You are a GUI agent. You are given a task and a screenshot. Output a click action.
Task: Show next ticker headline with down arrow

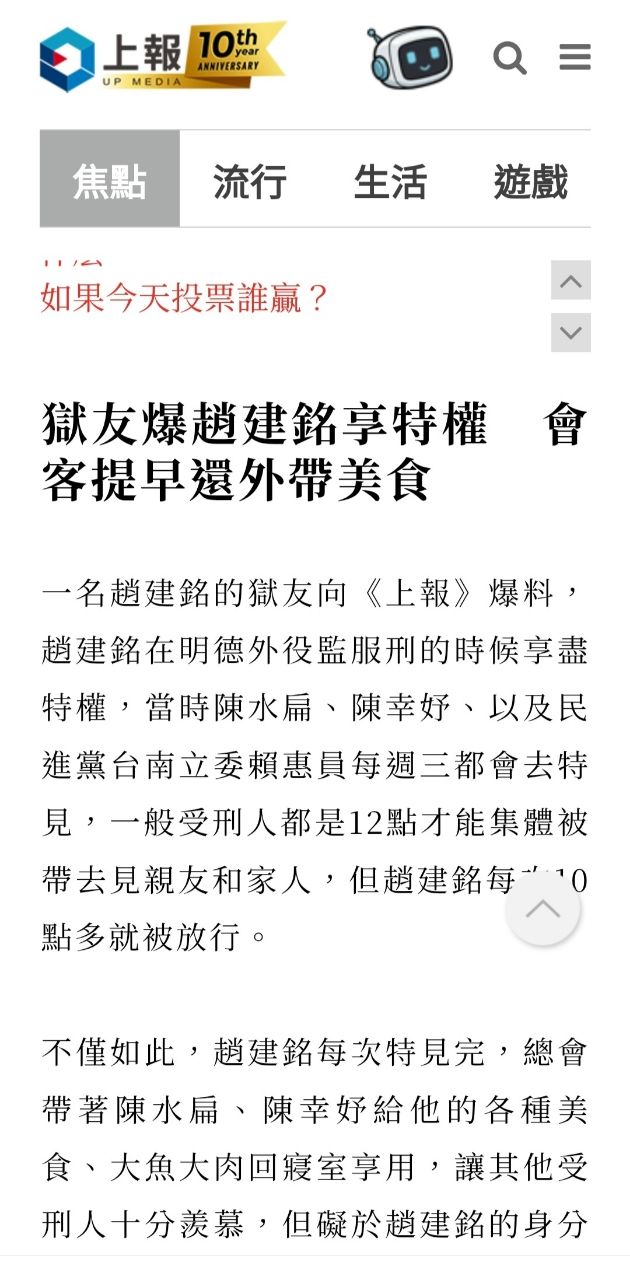tap(571, 332)
